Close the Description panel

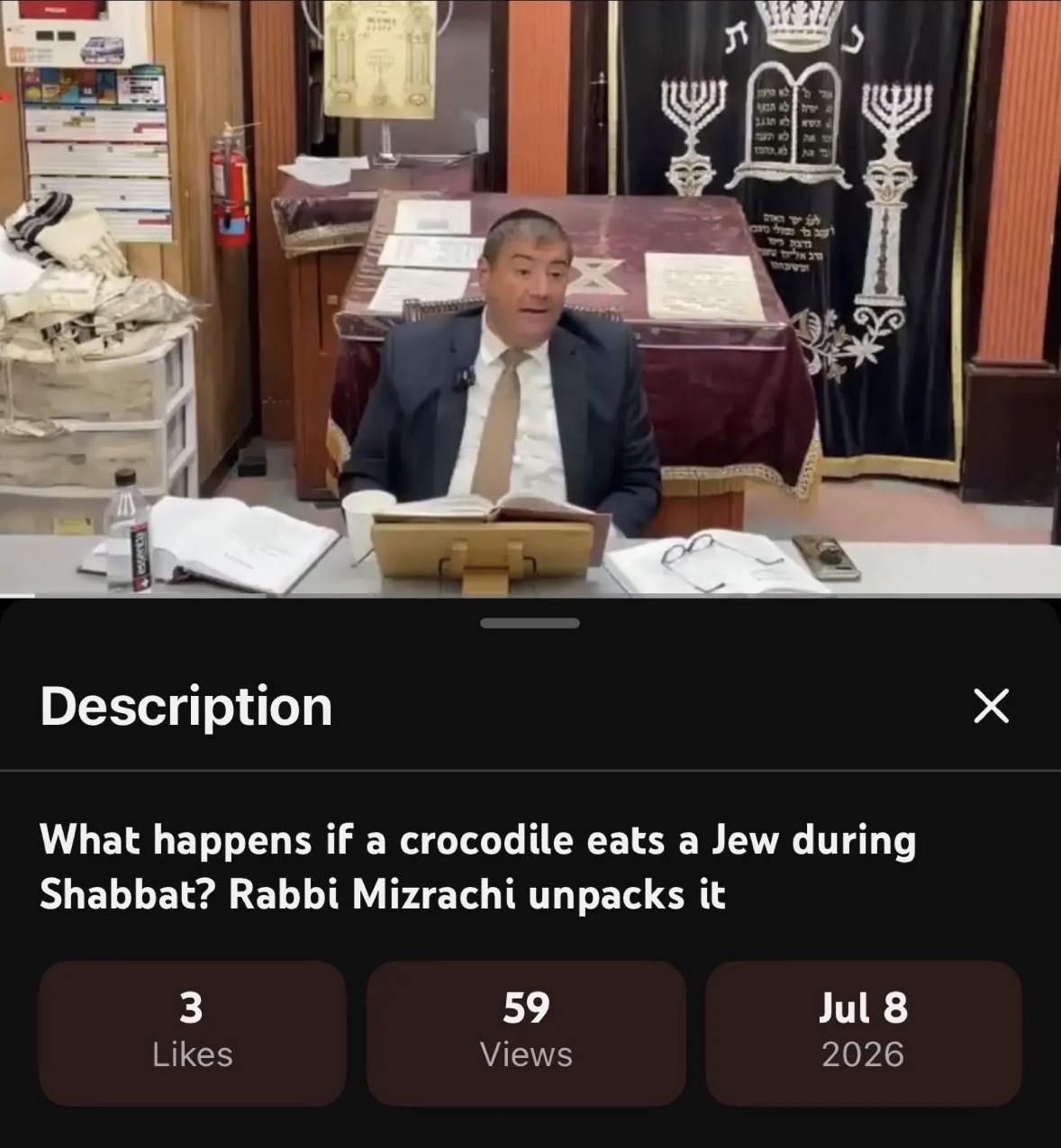[992, 705]
